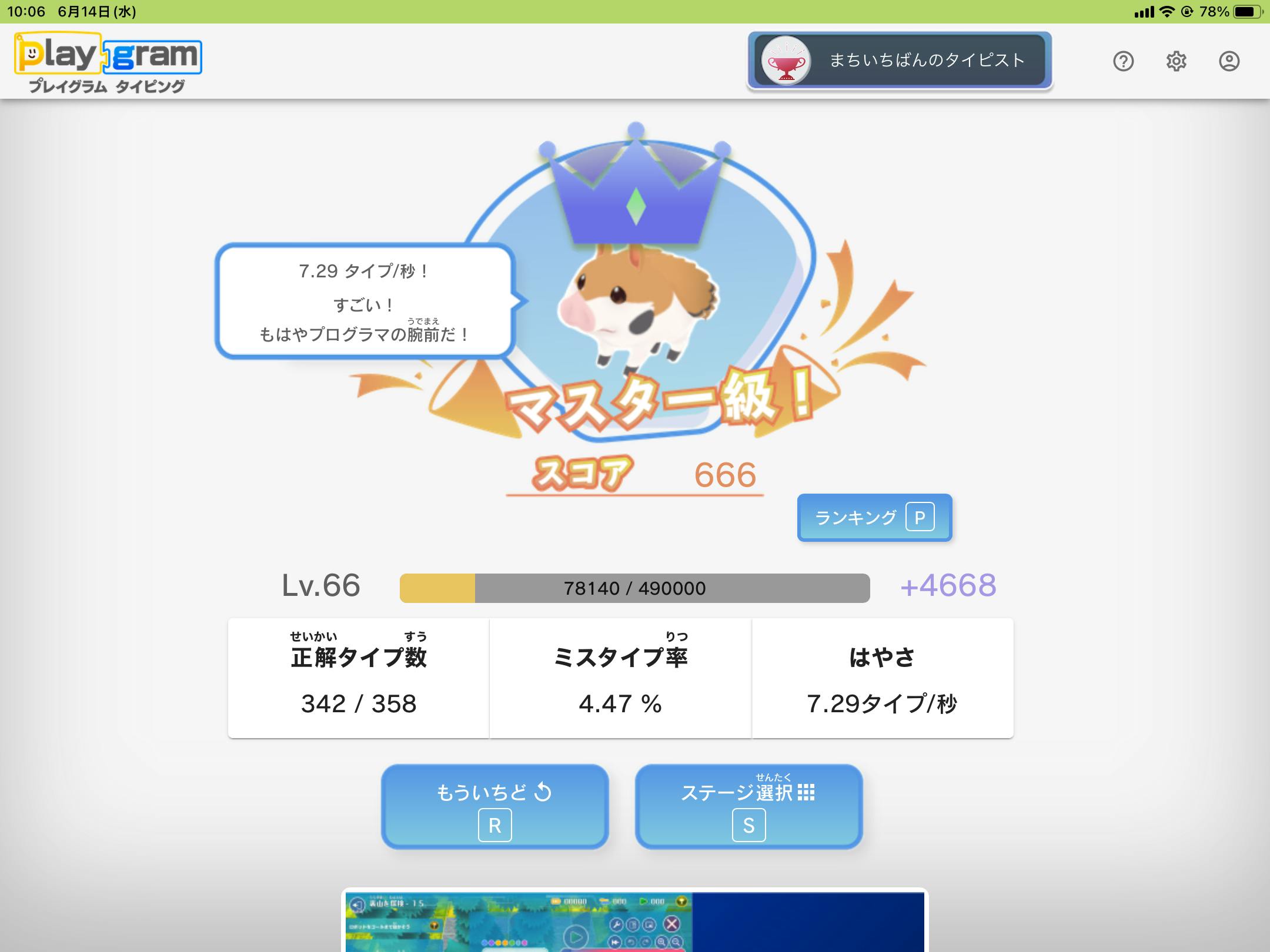Retry the stage with もういちど

pyautogui.click(x=494, y=806)
